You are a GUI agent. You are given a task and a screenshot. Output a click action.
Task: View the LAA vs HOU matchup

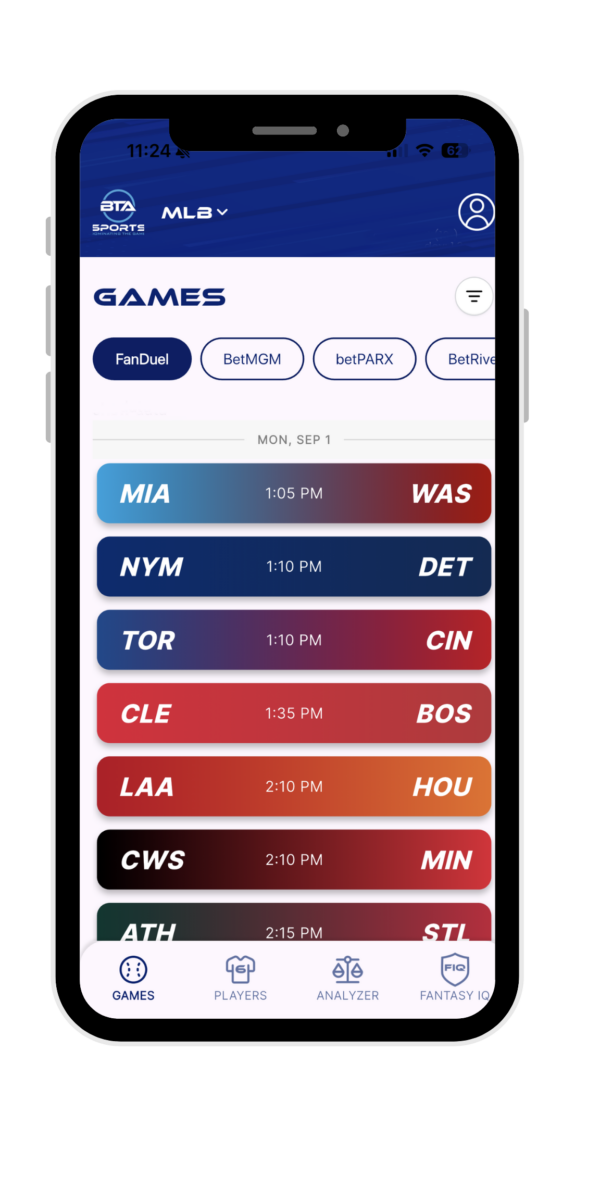[293, 786]
